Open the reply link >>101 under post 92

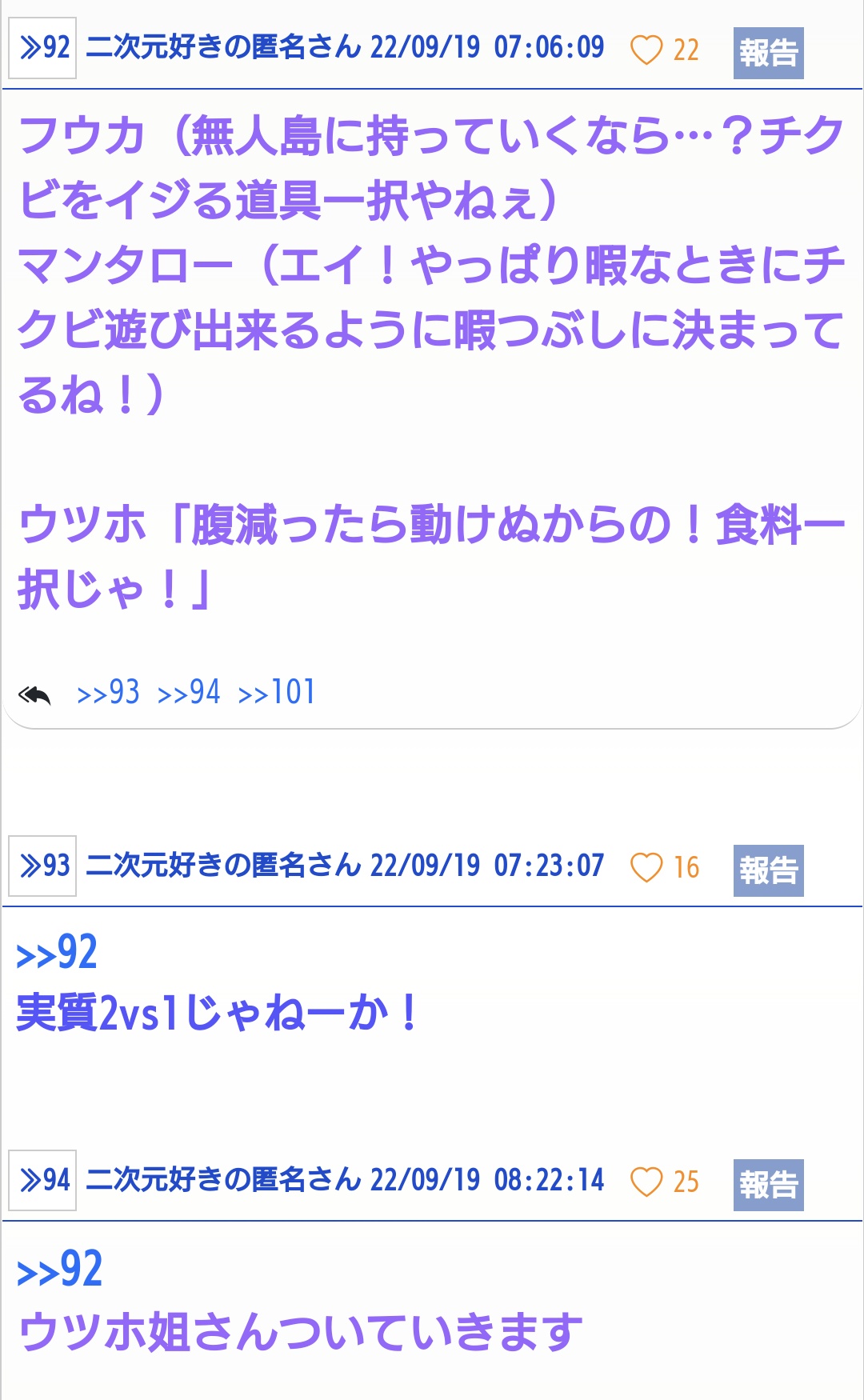pyautogui.click(x=277, y=693)
